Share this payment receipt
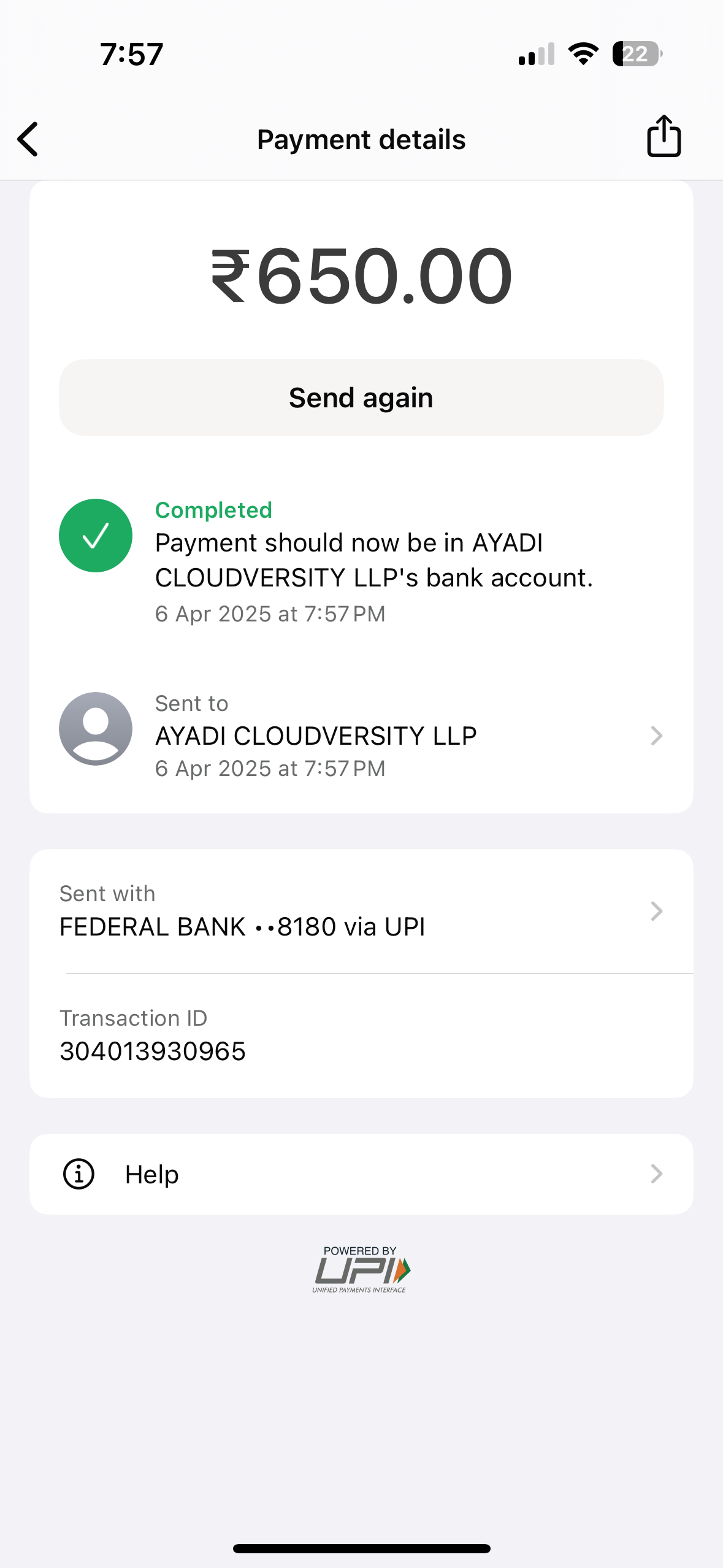 tap(664, 137)
